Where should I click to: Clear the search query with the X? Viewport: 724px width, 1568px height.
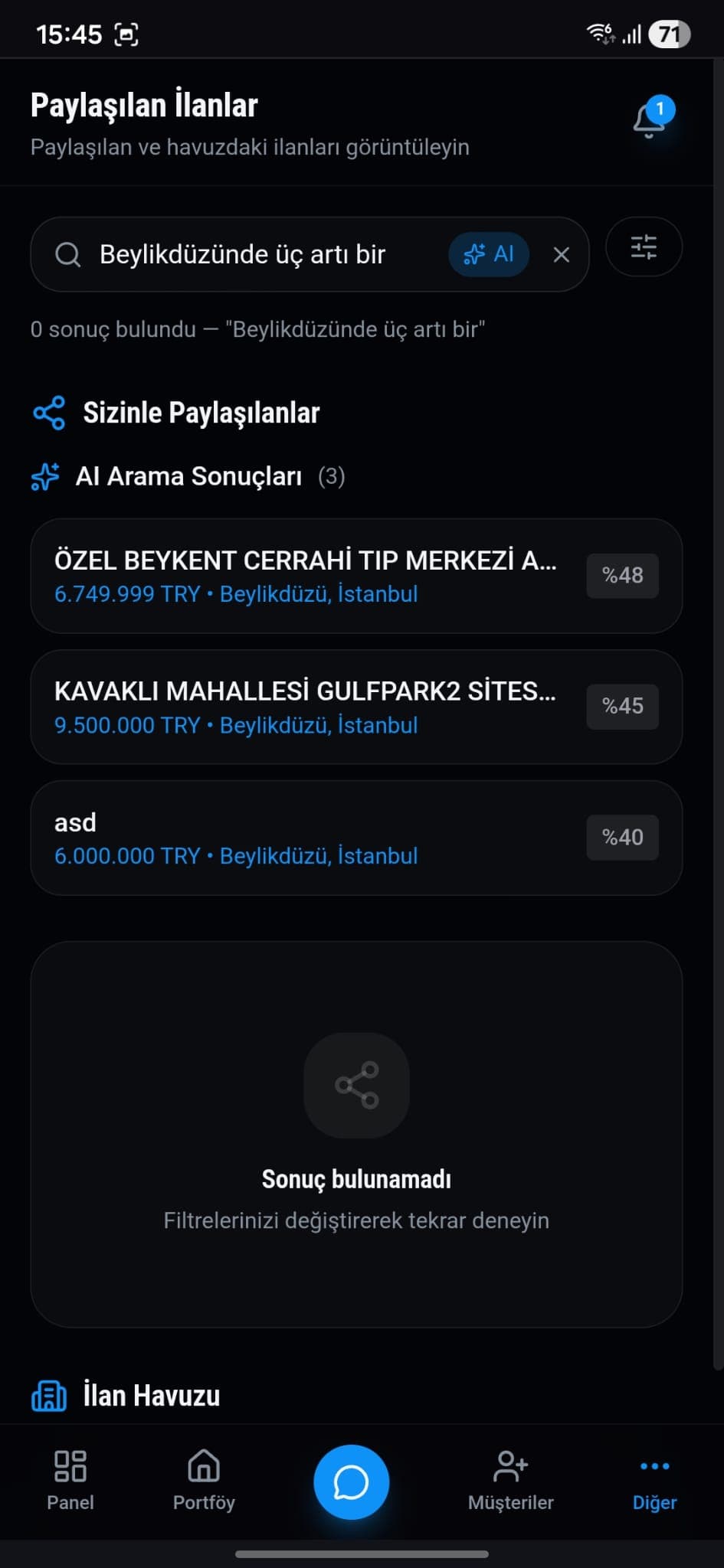click(562, 254)
